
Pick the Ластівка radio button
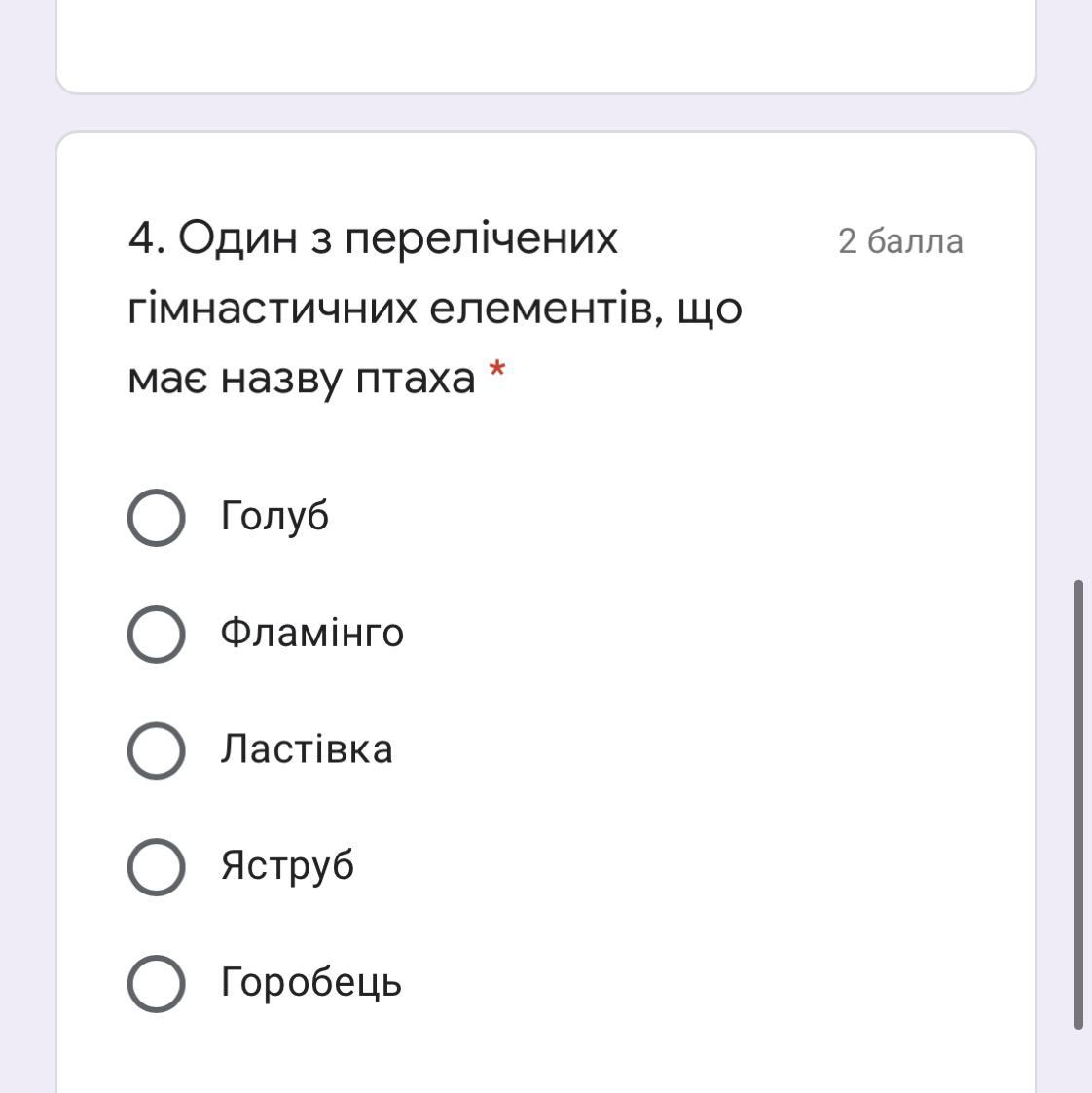pos(156,750)
